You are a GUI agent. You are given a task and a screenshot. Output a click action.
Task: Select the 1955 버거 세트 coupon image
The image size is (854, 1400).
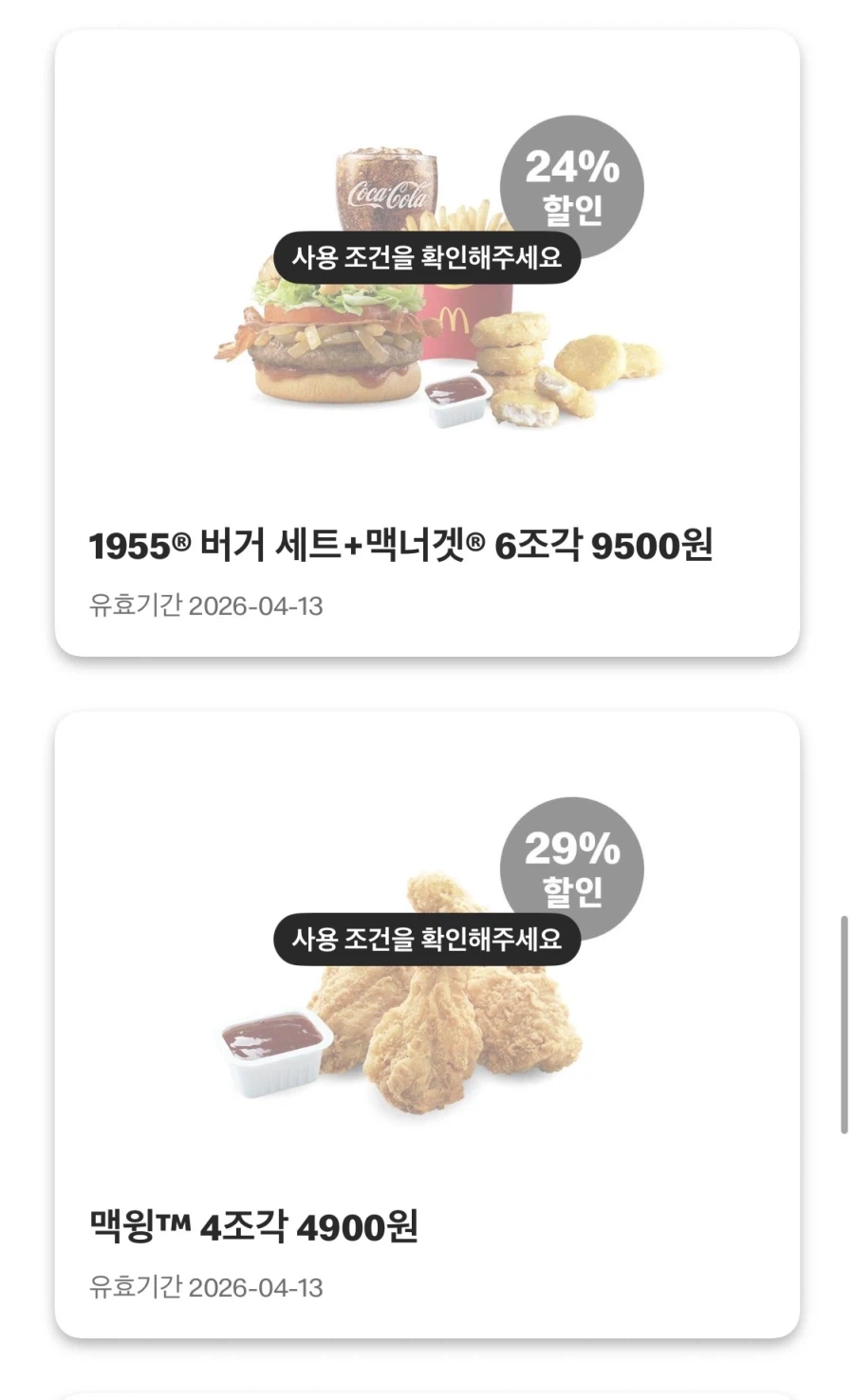(427, 285)
